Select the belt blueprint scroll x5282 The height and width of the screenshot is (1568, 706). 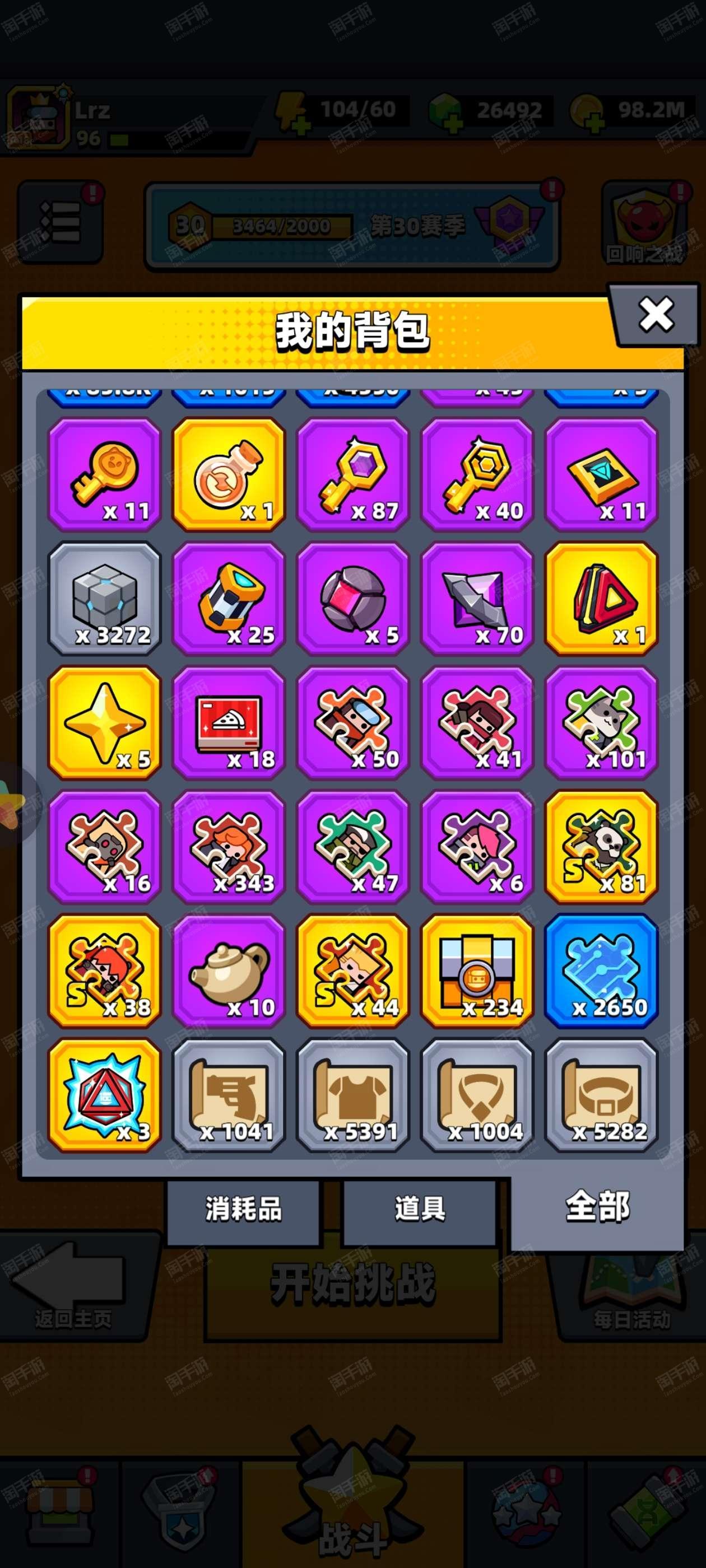point(602,1095)
